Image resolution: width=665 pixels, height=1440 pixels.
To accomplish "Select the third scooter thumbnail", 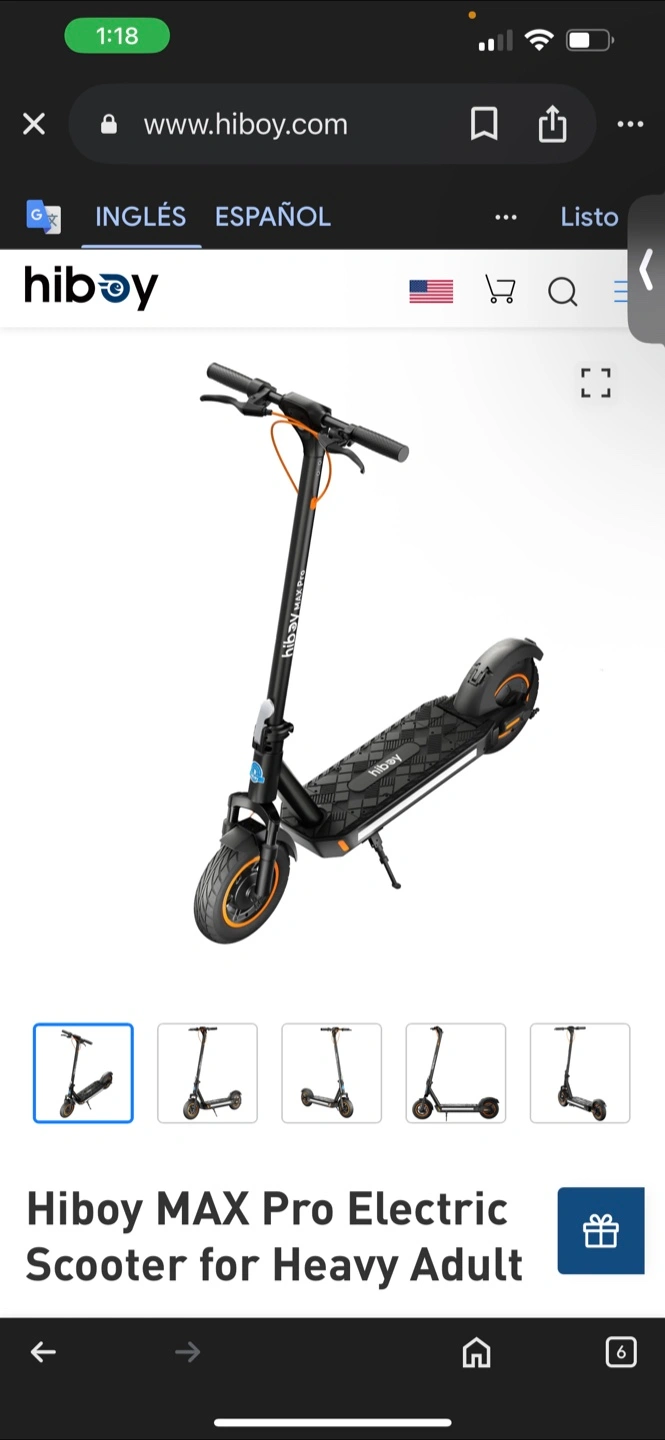I will pos(331,1073).
